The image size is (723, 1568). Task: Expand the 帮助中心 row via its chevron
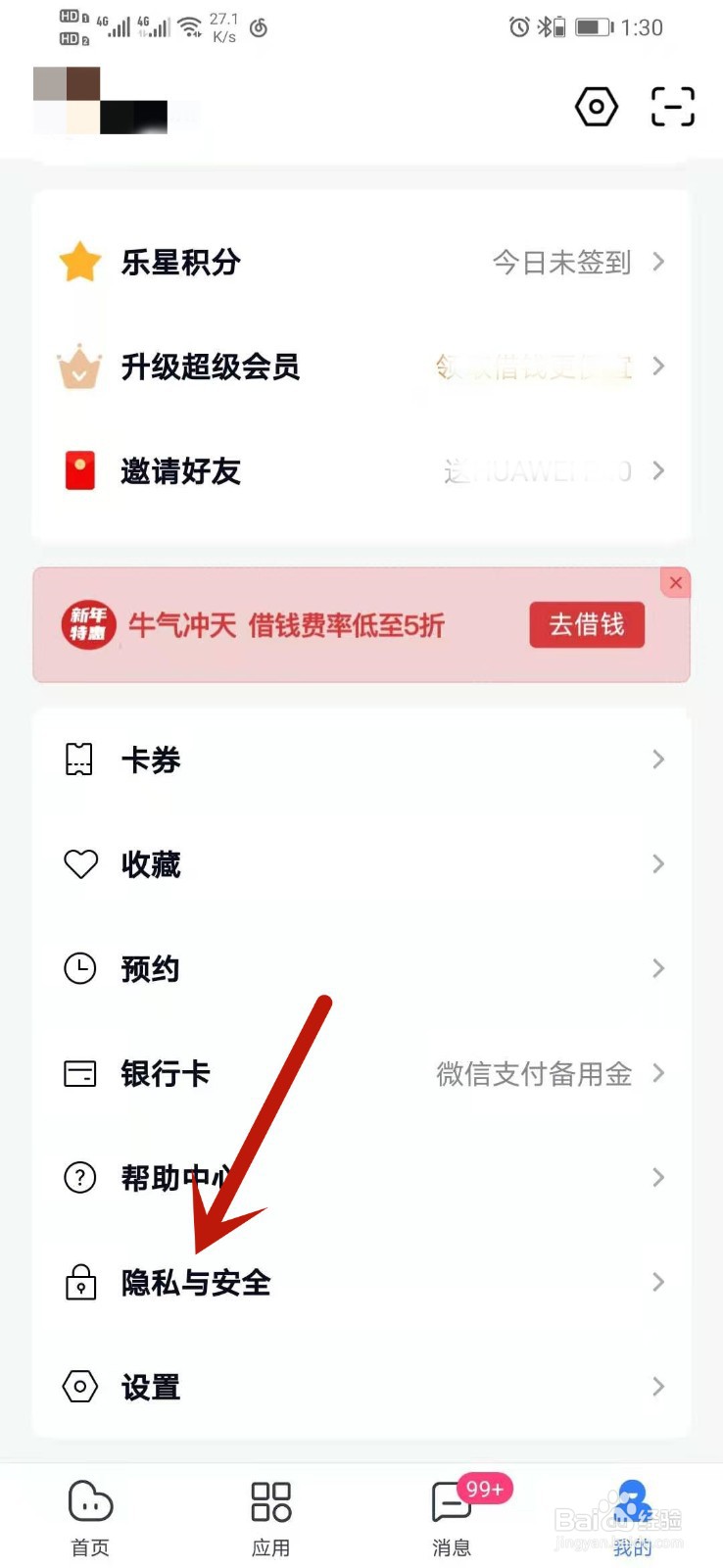(x=657, y=1177)
